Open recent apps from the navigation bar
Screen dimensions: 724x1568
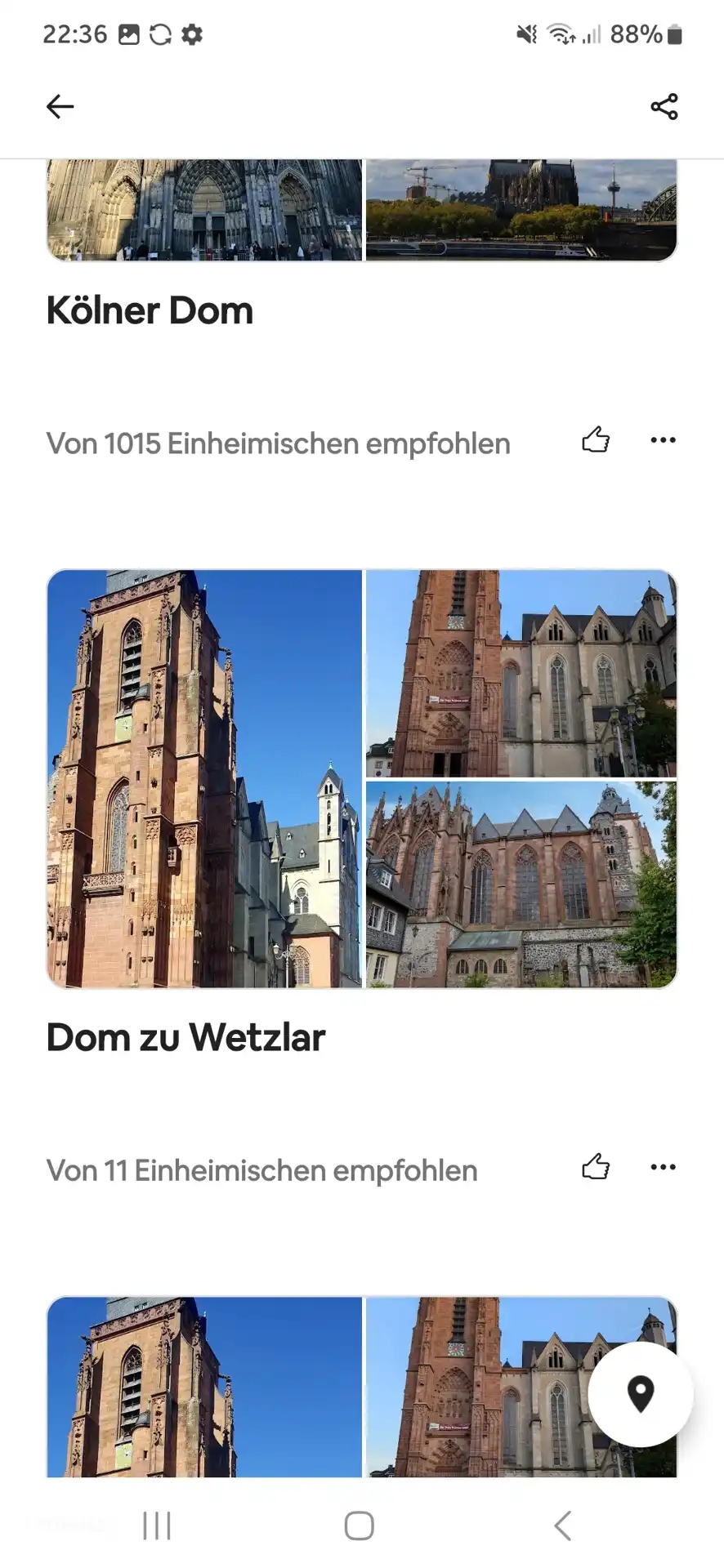[x=157, y=1525]
